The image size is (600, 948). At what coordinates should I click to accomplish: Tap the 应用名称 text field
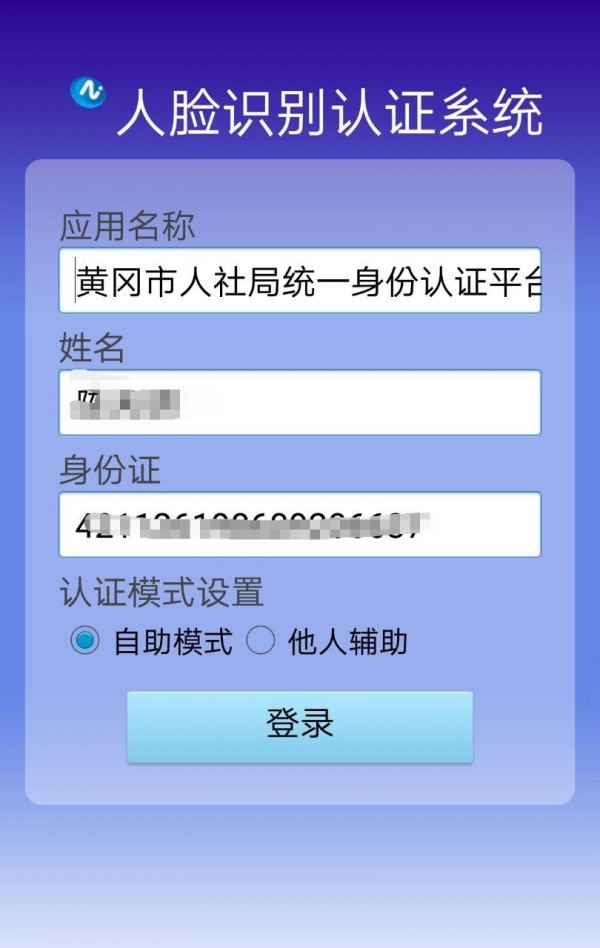point(300,281)
